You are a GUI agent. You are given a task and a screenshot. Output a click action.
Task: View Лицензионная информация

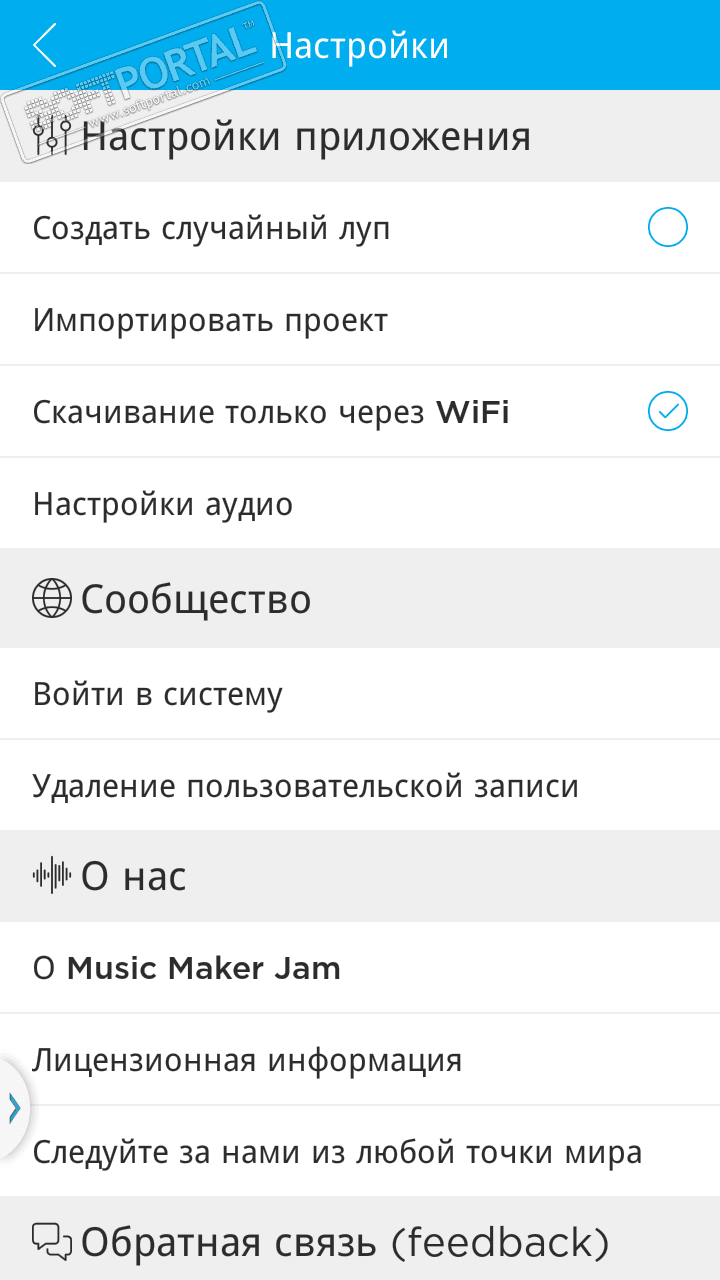tap(247, 1060)
